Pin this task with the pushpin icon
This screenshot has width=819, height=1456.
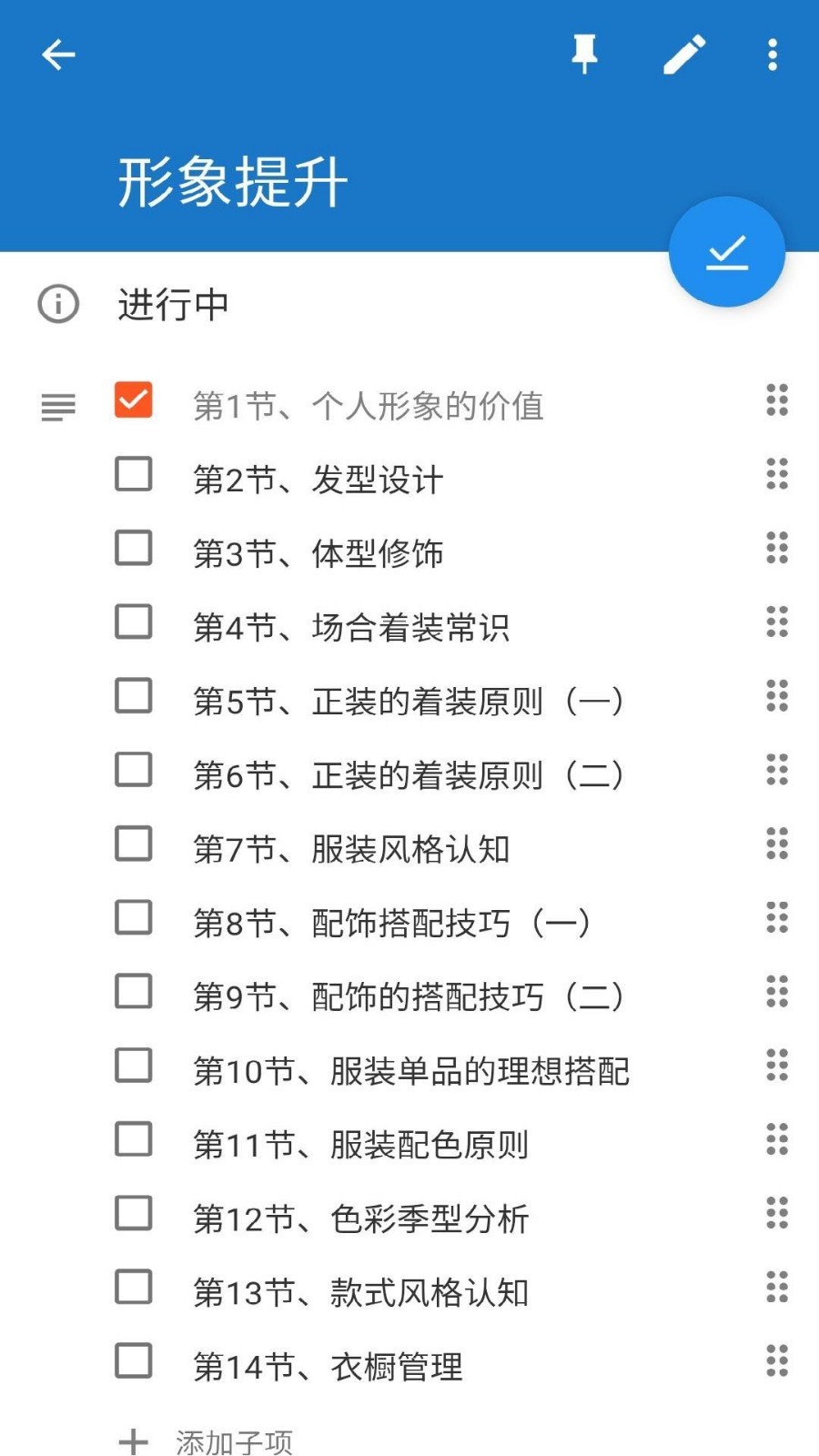[x=584, y=55]
